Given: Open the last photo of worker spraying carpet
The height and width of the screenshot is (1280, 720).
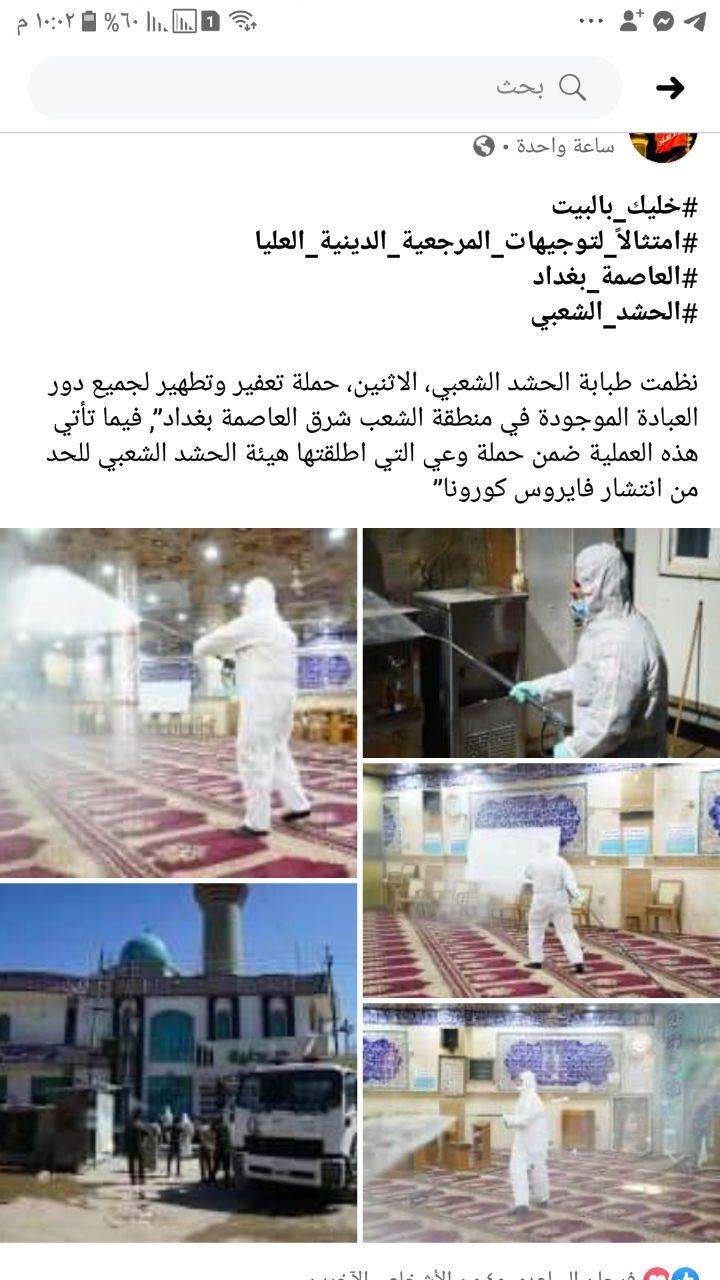Looking at the screenshot, I should click(x=541, y=1122).
